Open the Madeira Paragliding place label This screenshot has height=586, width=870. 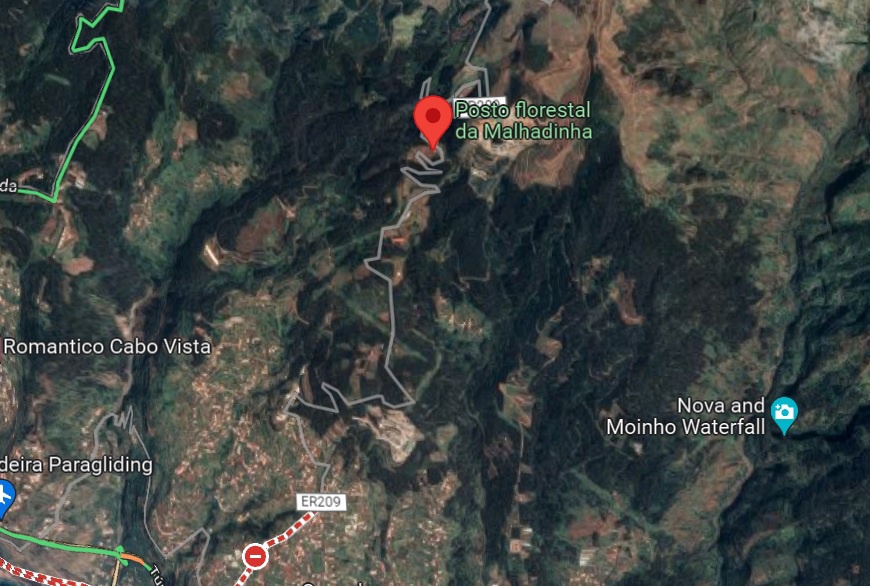pos(77,465)
